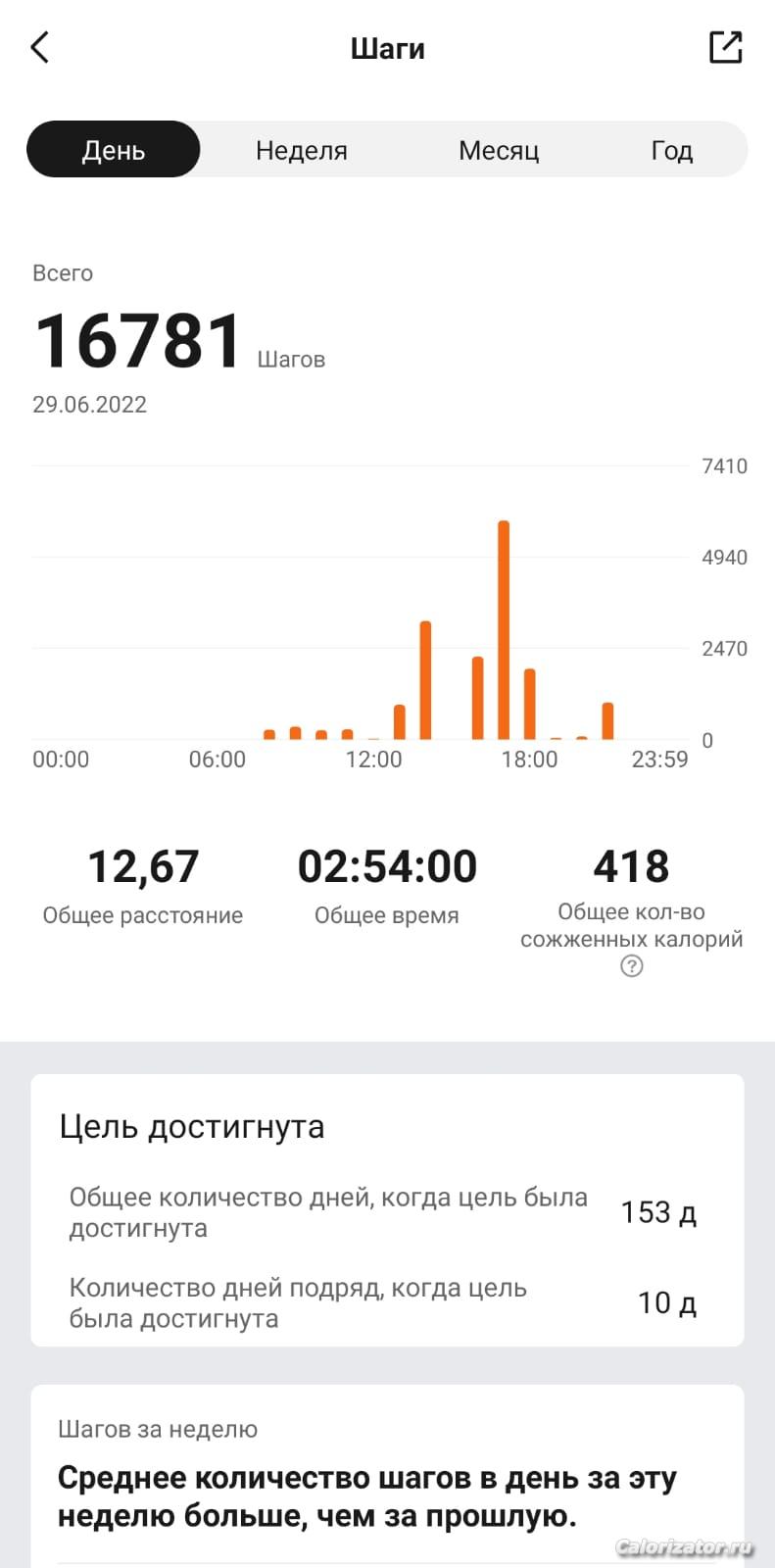The image size is (775, 1568).
Task: Select the День tab
Action: pos(114,150)
